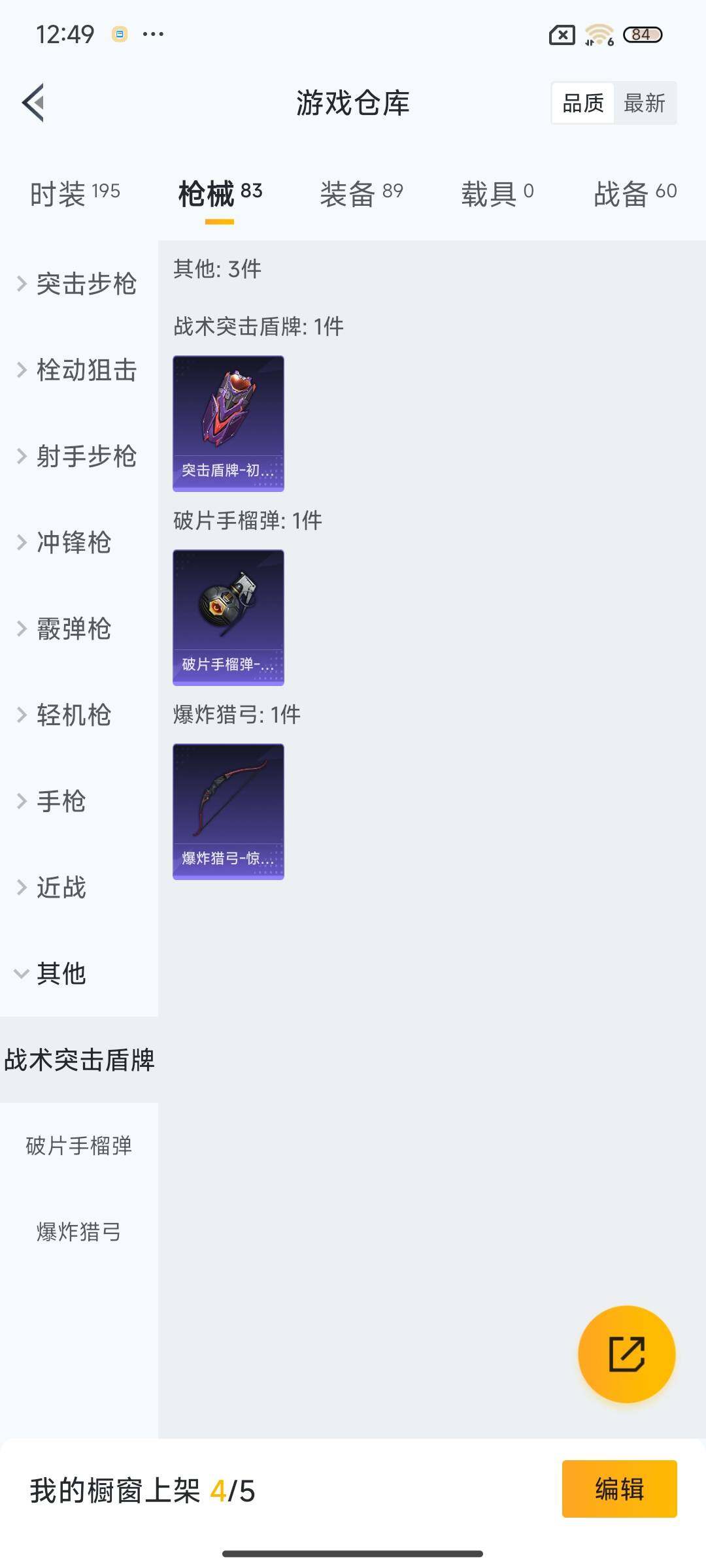Switch to the 载具 tab
The width and height of the screenshot is (706, 1568).
point(497,193)
